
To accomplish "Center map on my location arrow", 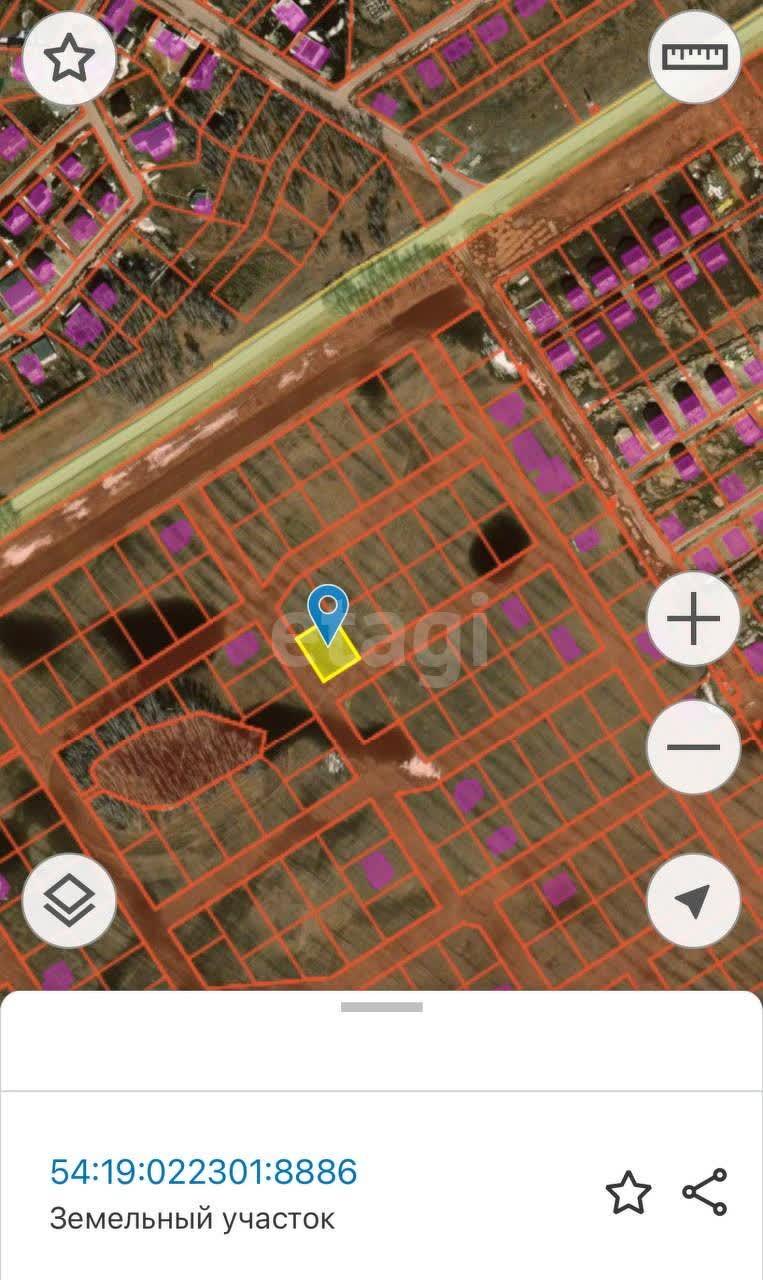I will pos(694,901).
